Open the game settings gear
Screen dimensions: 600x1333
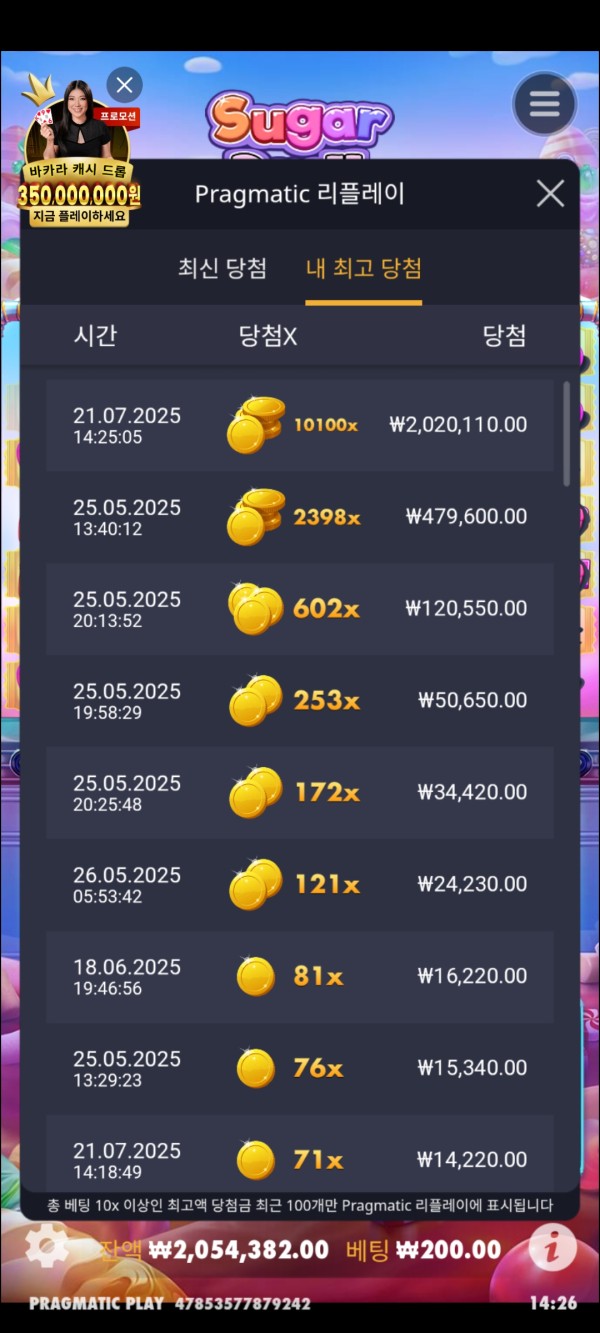pos(47,1247)
